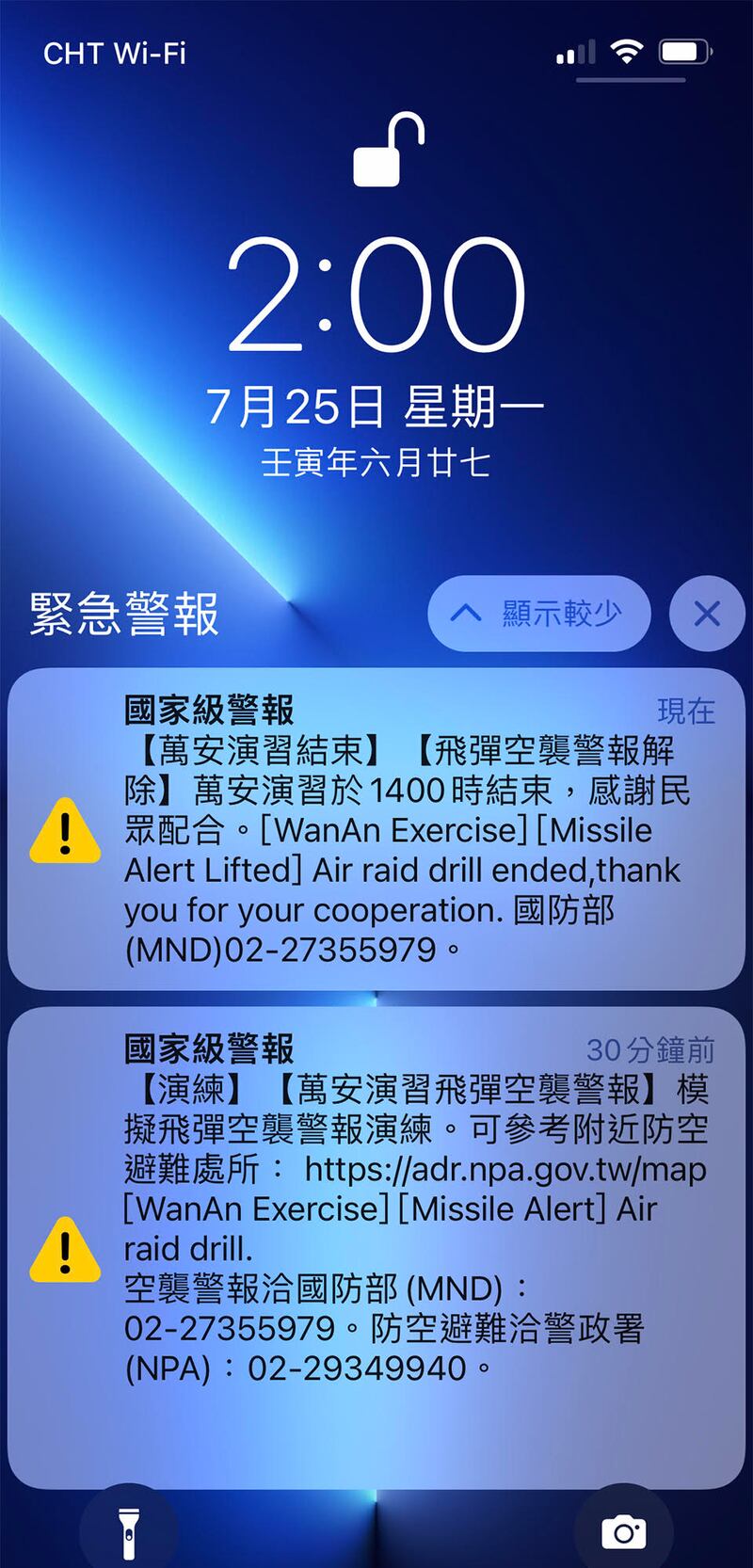Image resolution: width=753 pixels, height=1568 pixels.
Task: Tap the camera icon
Action: pos(623,1529)
